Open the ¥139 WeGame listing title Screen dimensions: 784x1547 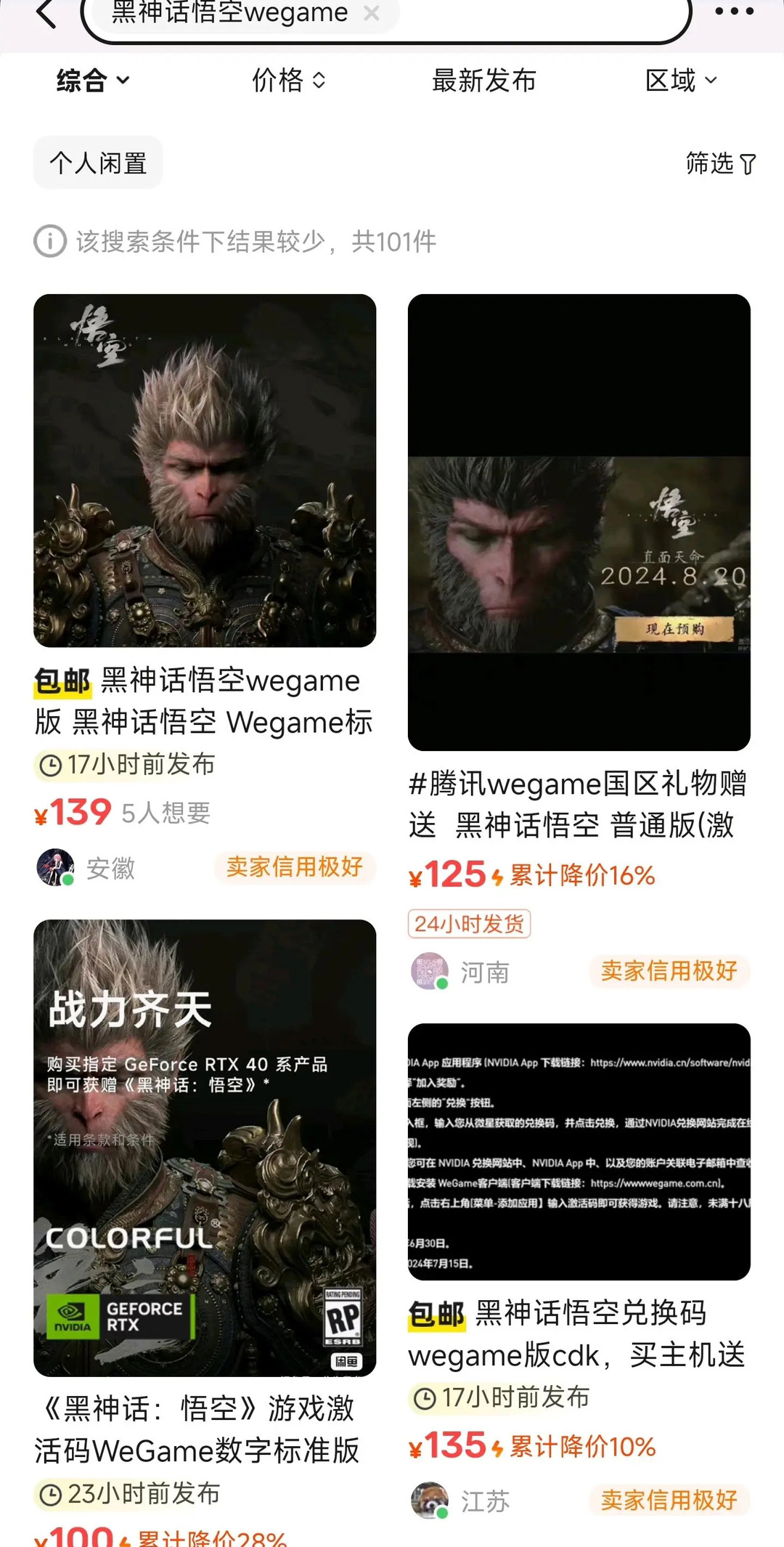tap(203, 701)
